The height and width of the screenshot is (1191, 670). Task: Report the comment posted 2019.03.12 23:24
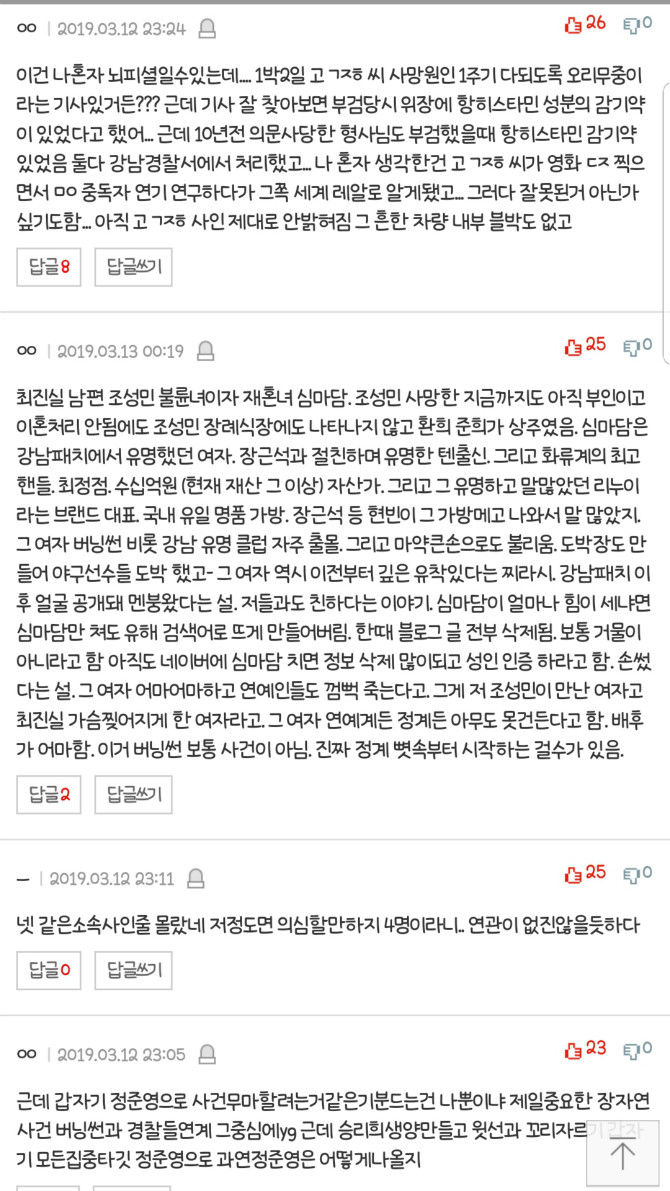click(x=207, y=29)
